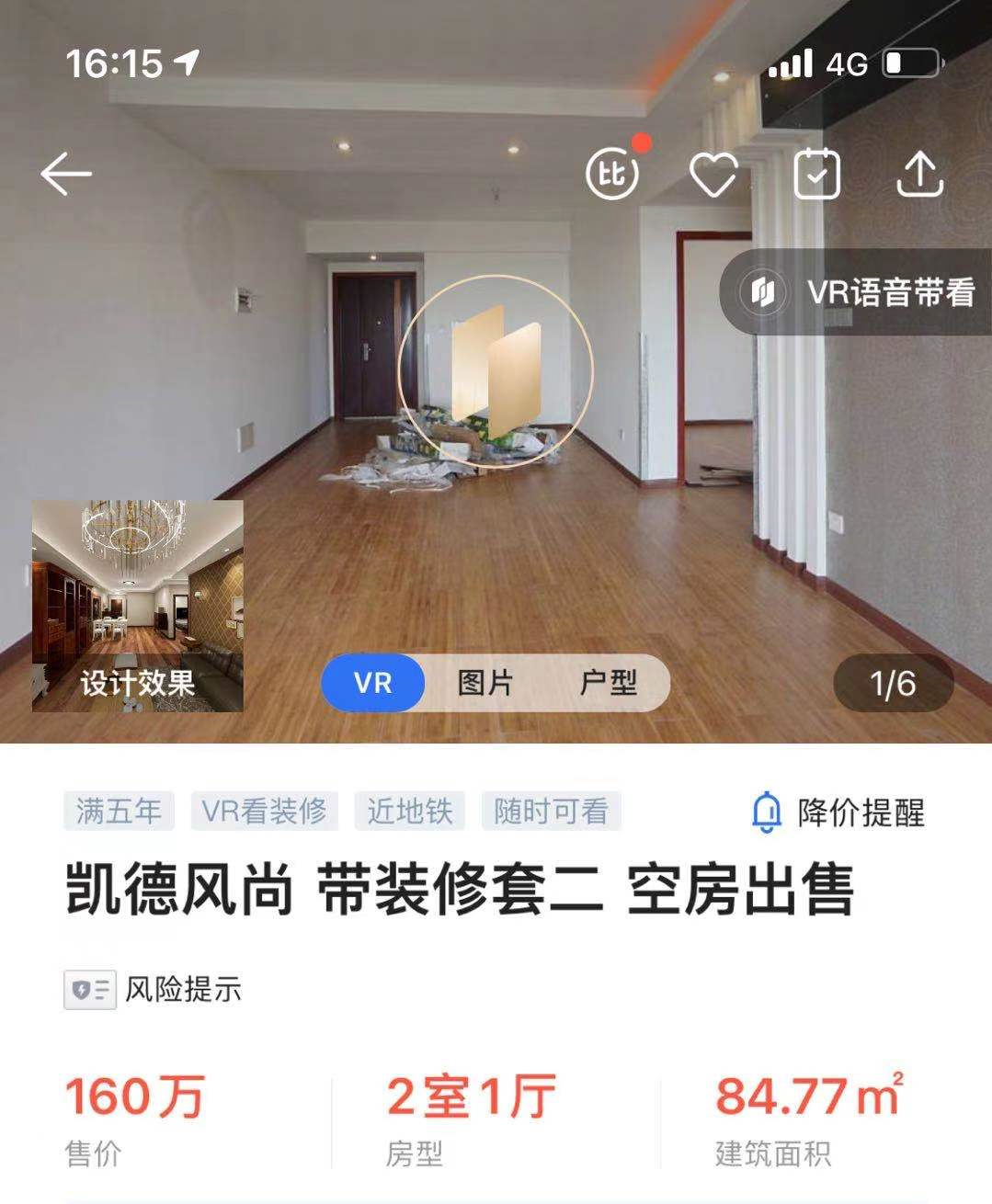Go back with the arrow icon

click(66, 174)
